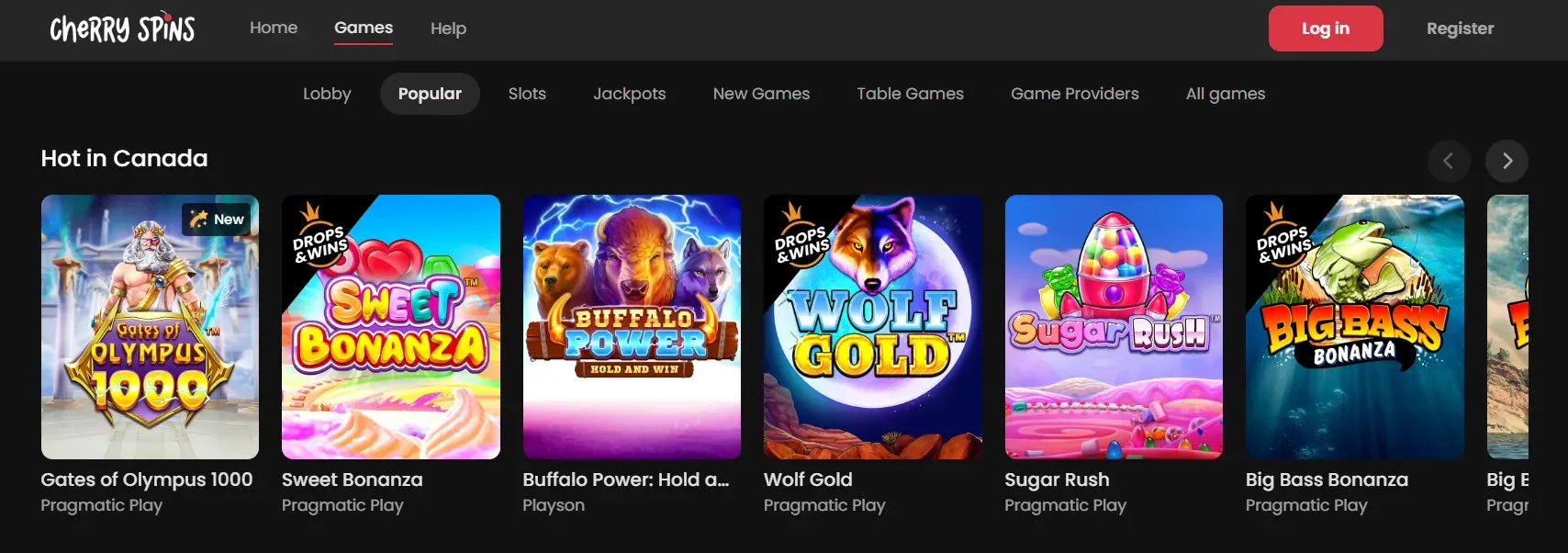Tap the Cherry Spins logo

[x=122, y=28]
